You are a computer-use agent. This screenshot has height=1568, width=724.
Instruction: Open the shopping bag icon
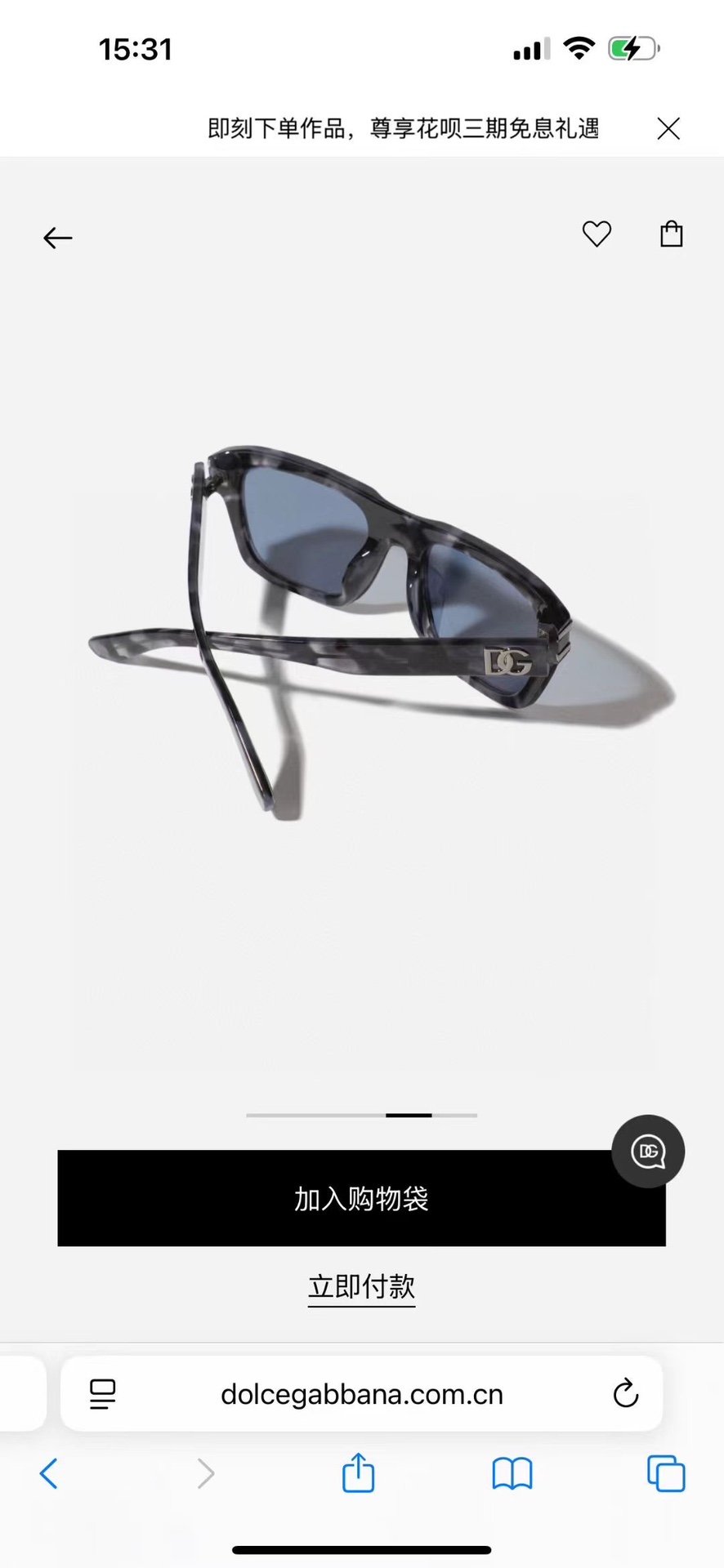pyautogui.click(x=671, y=234)
